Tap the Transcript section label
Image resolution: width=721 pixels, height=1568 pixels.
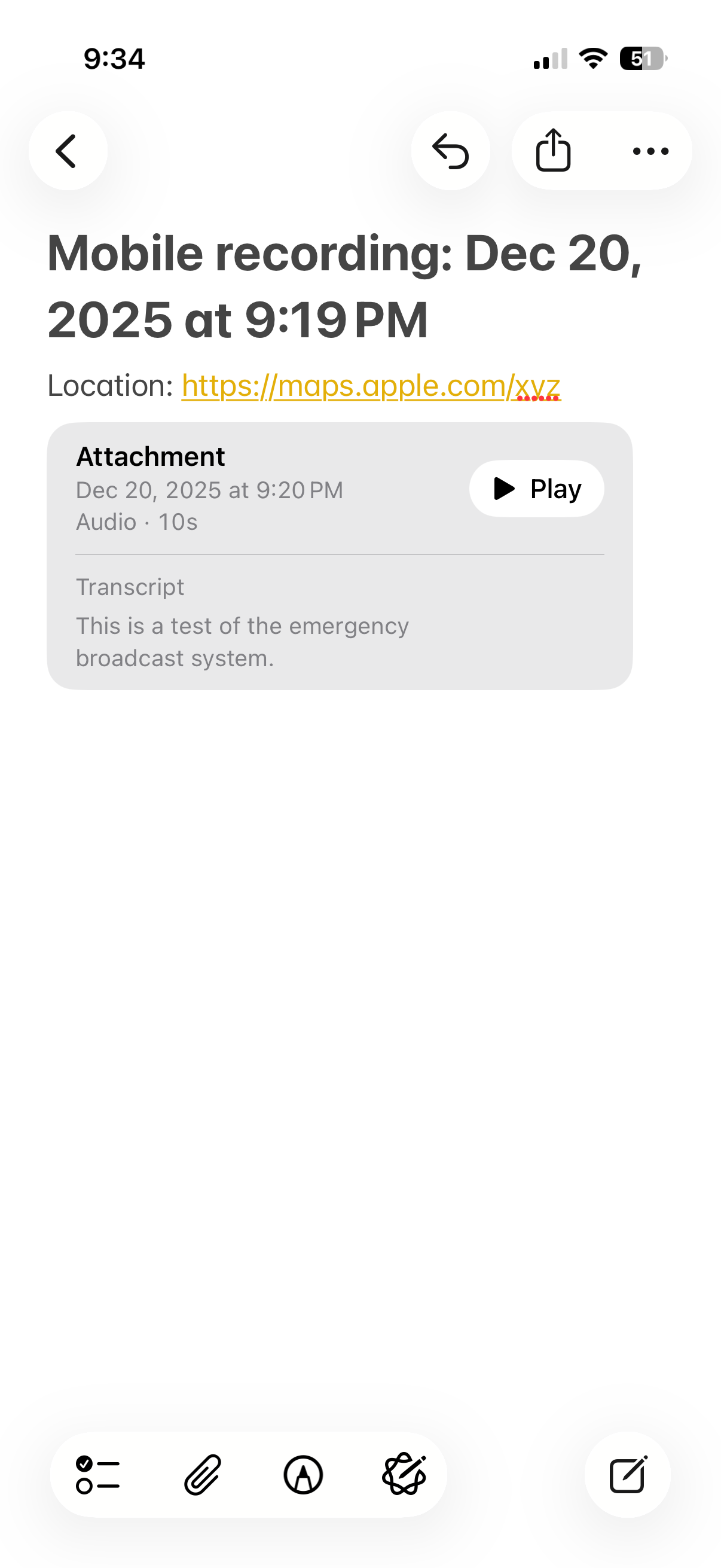tap(130, 586)
